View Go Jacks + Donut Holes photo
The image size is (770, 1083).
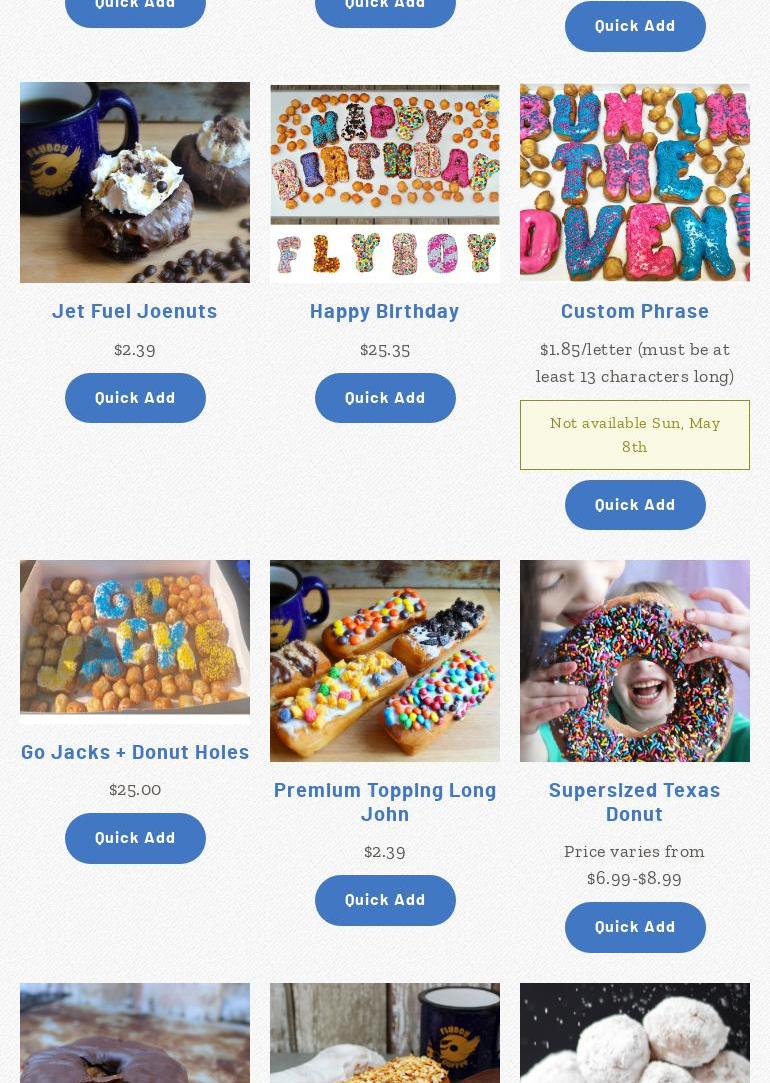click(135, 641)
